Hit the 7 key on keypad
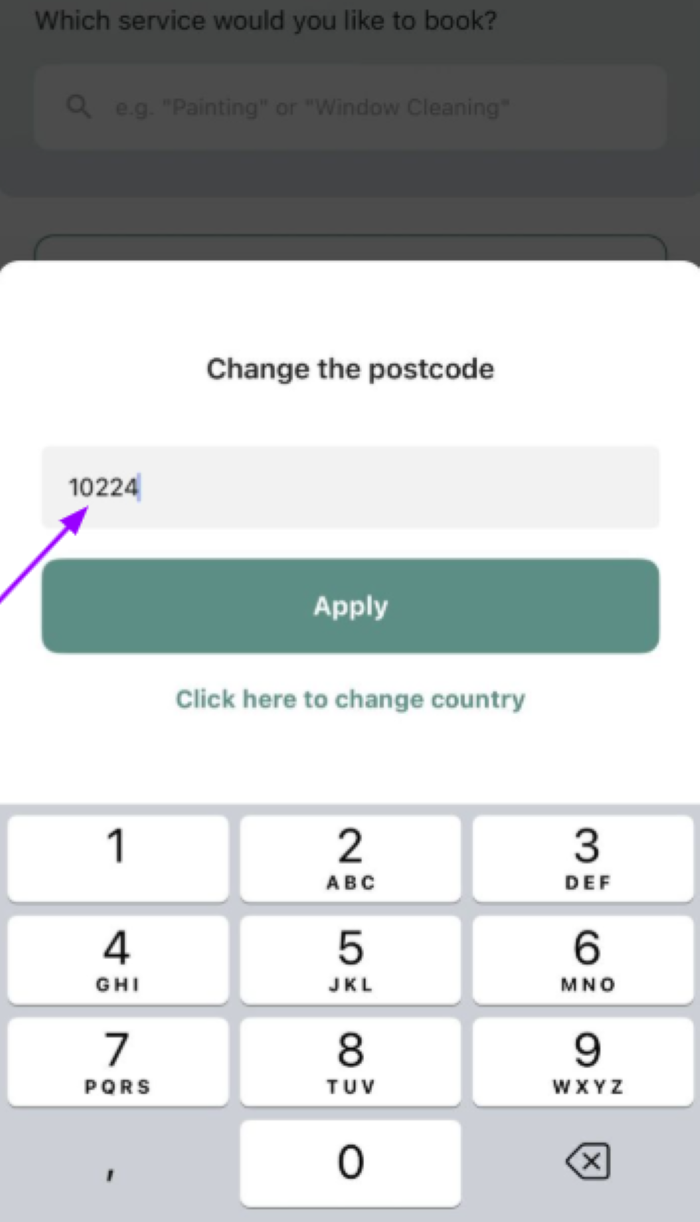The width and height of the screenshot is (700, 1222). coord(118,1062)
